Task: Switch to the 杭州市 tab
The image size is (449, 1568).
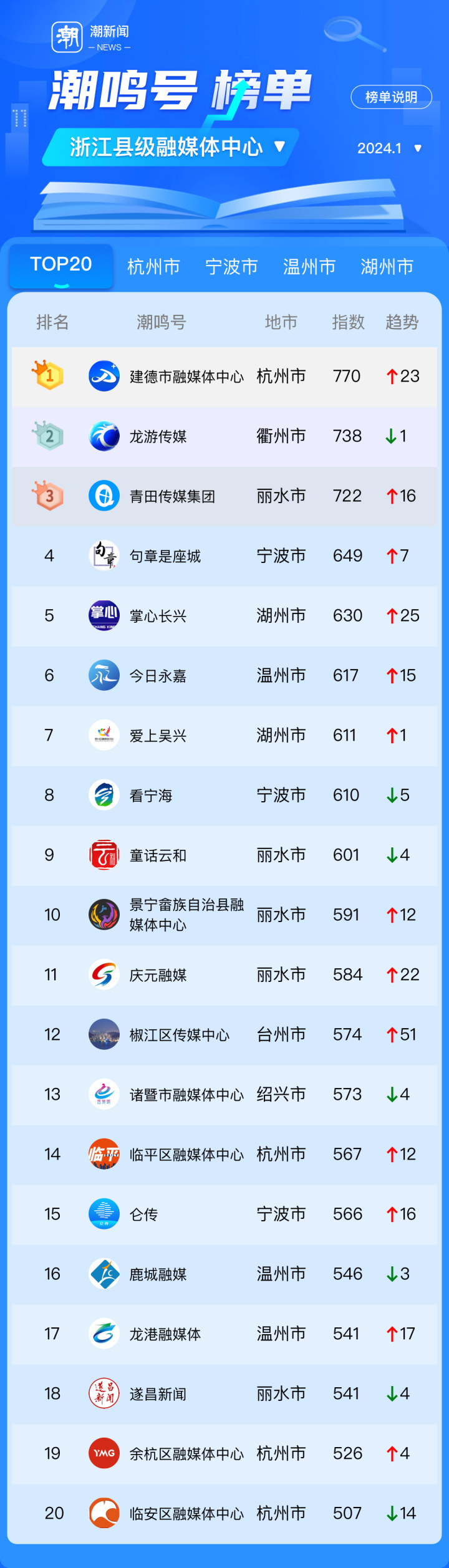Action: 153,267
